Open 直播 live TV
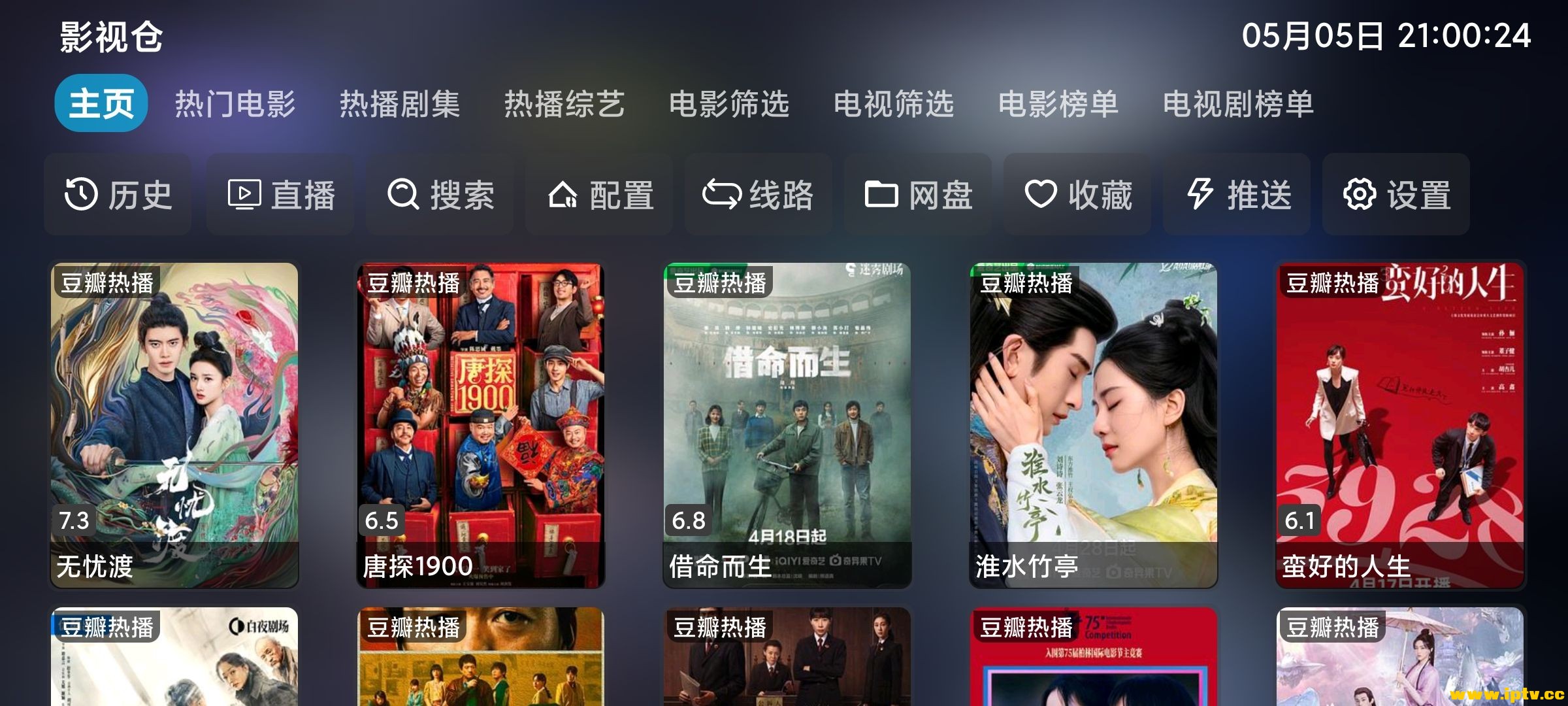The height and width of the screenshot is (706, 1568). tap(280, 195)
